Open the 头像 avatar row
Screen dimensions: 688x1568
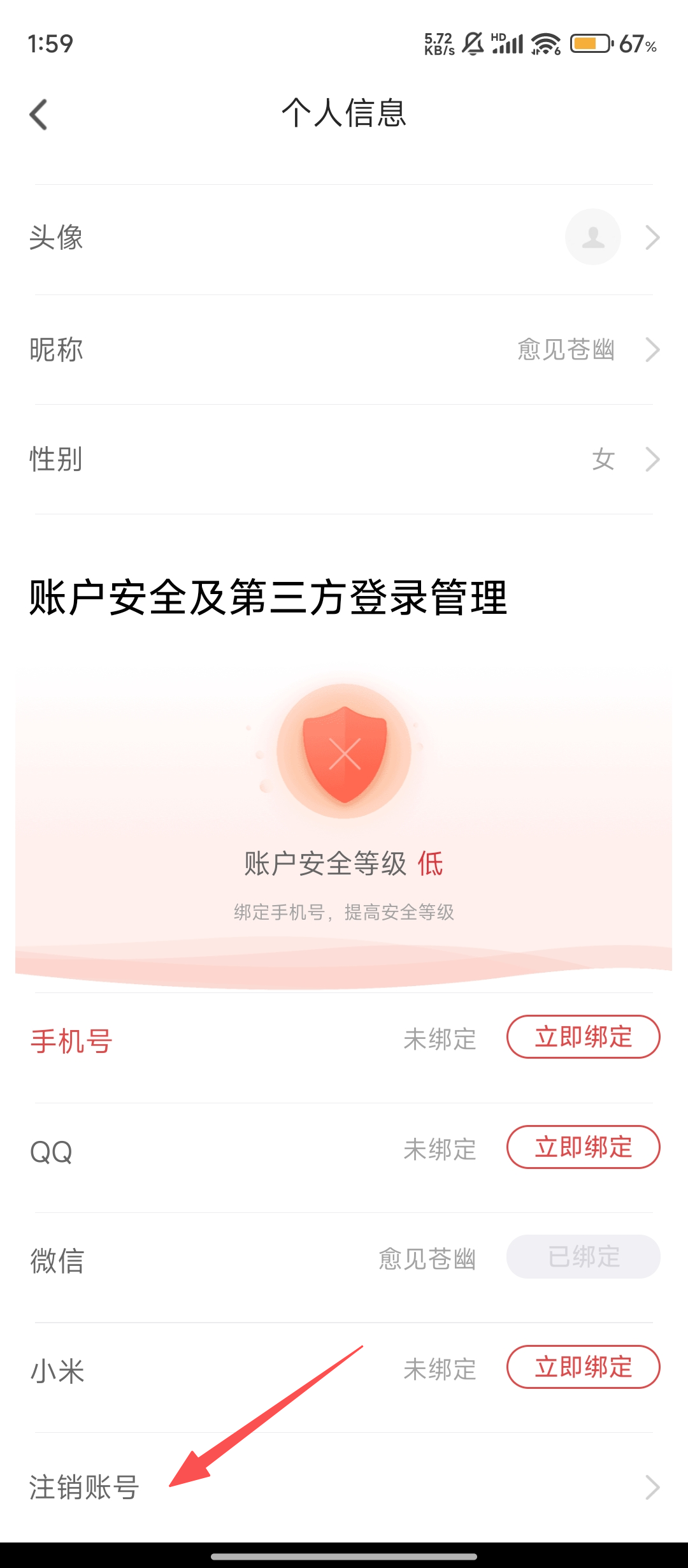344,238
